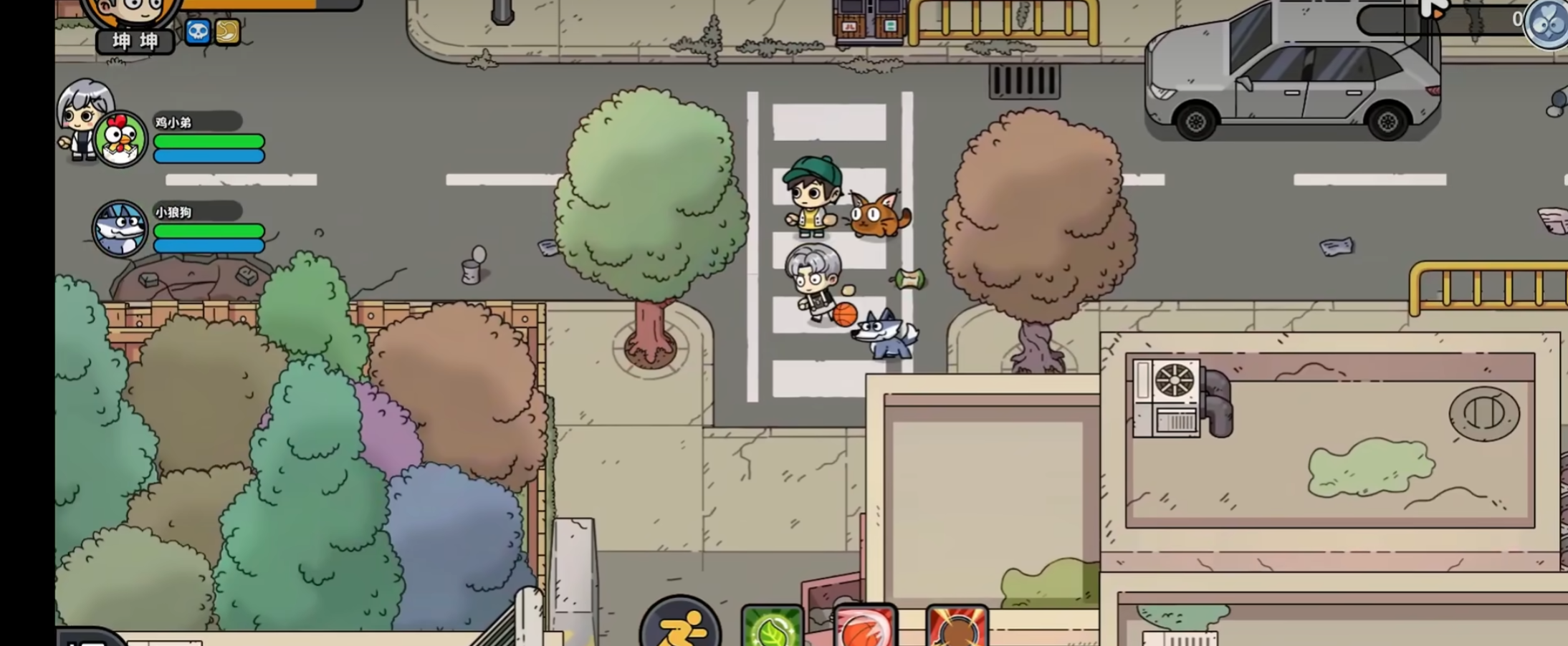
Task: Cast the flaming basketball skill
Action: click(x=865, y=628)
